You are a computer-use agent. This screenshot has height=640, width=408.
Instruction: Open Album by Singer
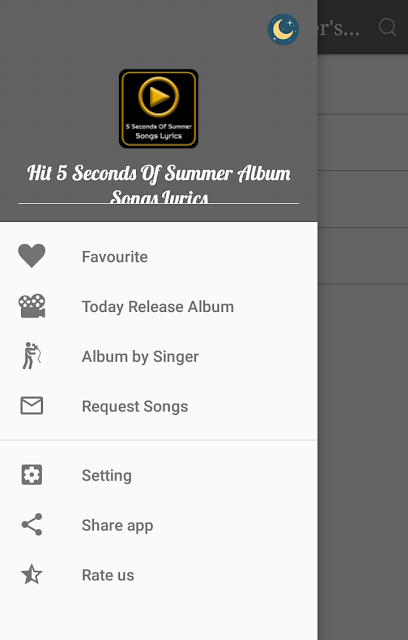159,356
